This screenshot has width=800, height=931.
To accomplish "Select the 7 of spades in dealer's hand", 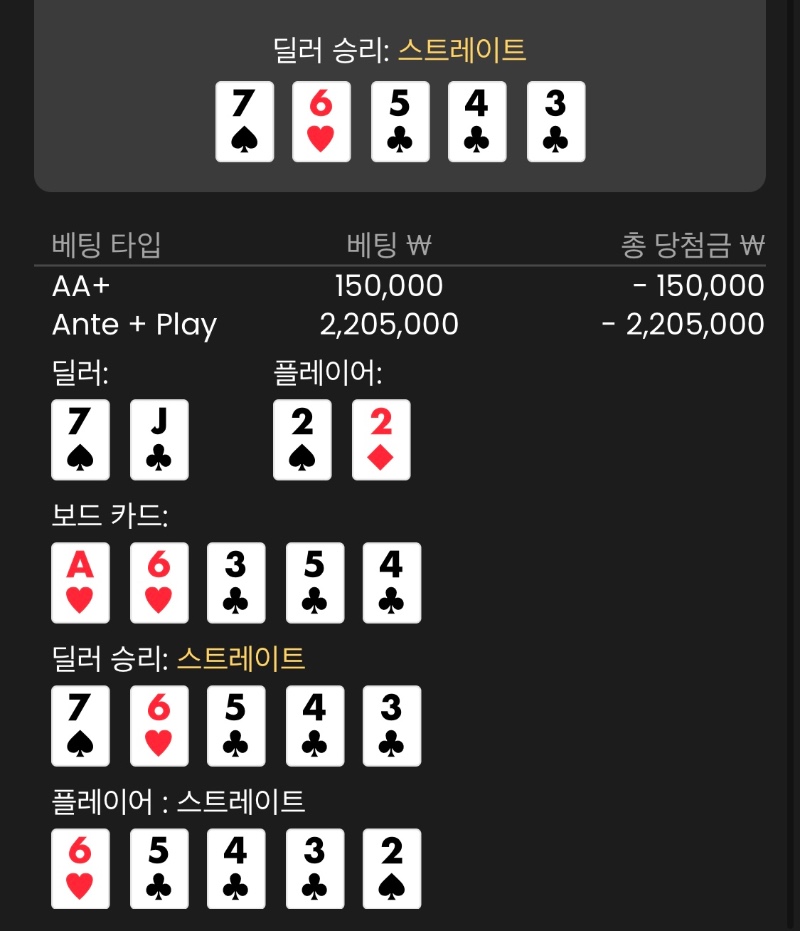I will tap(80, 440).
